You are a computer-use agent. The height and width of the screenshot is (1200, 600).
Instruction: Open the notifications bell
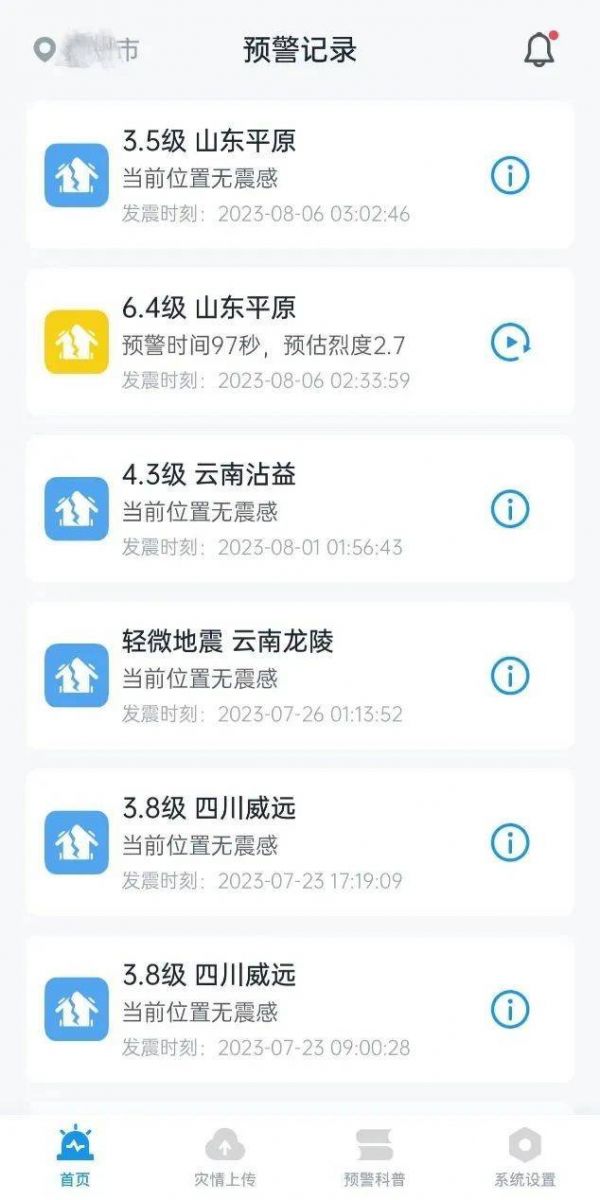coord(540,49)
